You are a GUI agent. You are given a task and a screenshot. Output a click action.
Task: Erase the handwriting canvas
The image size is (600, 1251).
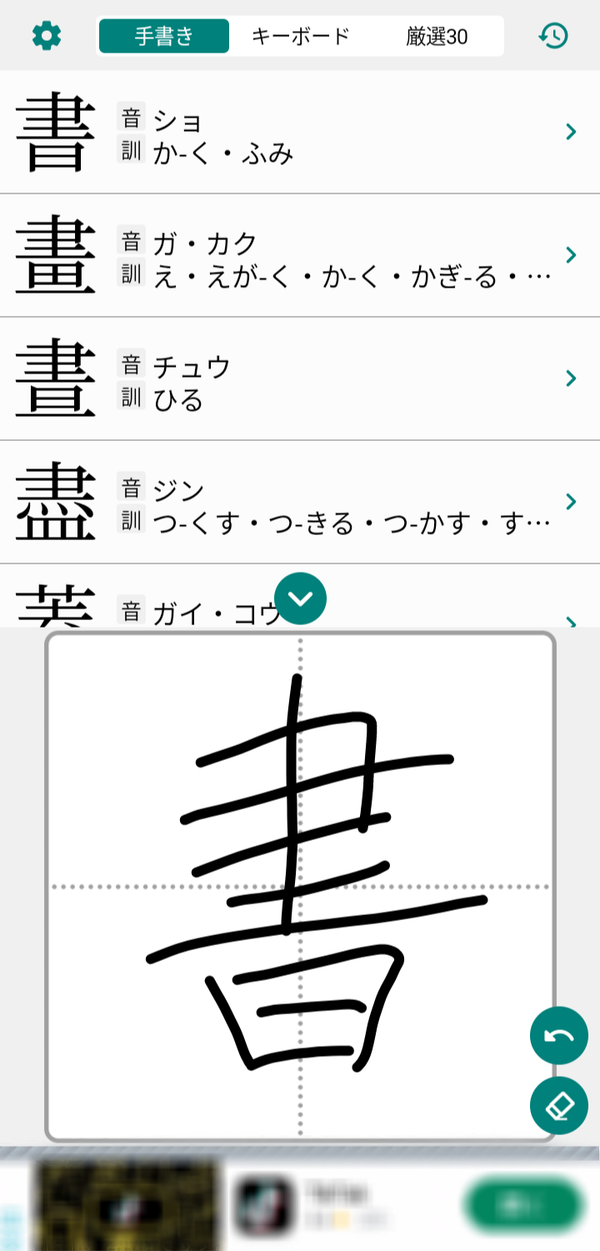559,1105
